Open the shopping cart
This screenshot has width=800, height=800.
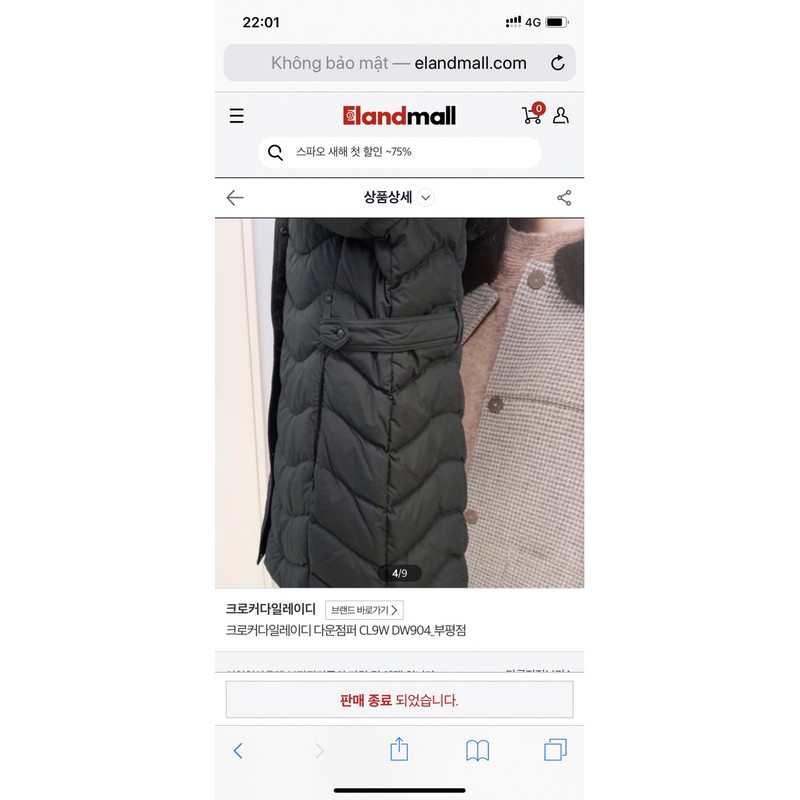532,115
